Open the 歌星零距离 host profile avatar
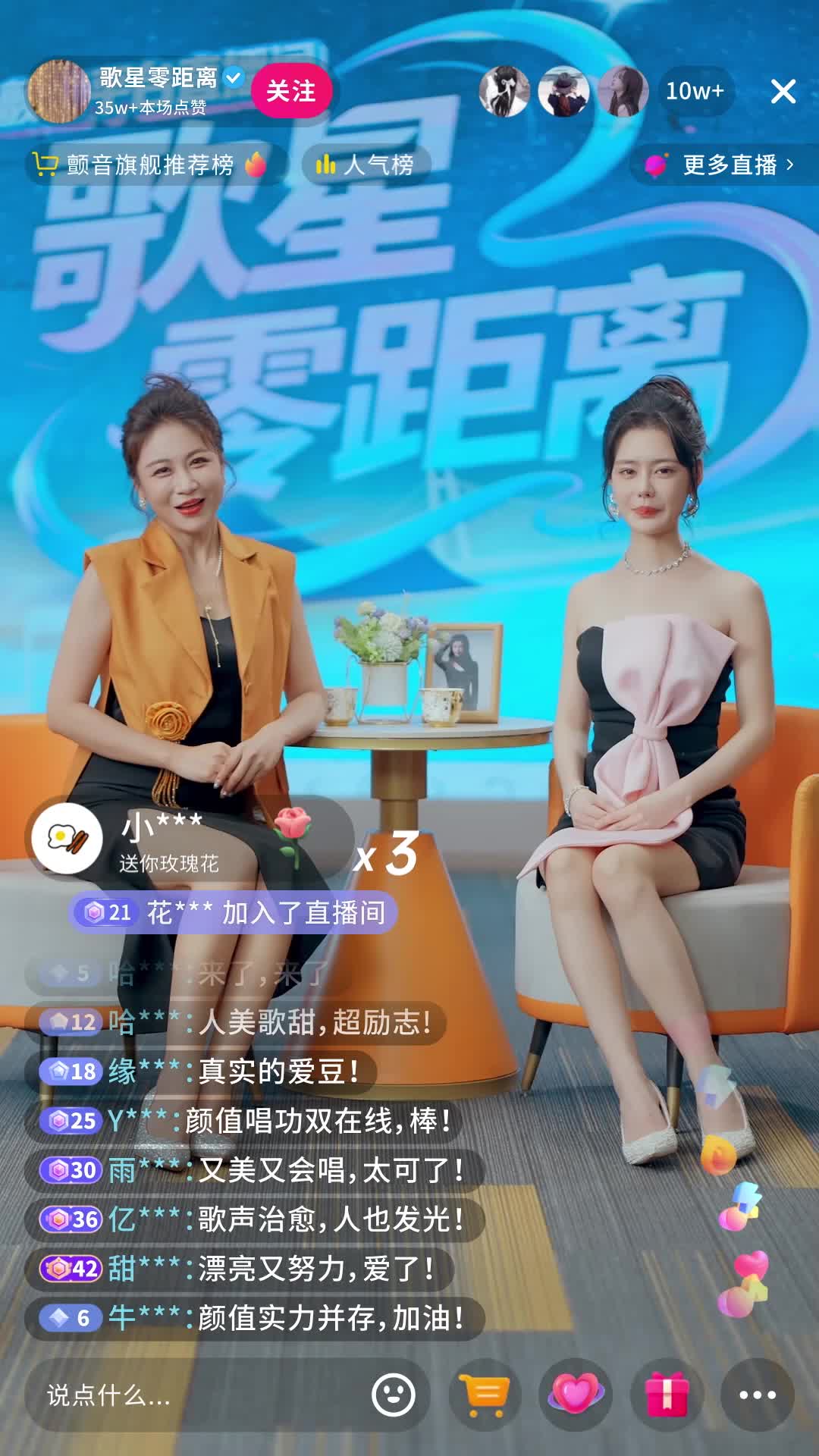 [x=59, y=91]
